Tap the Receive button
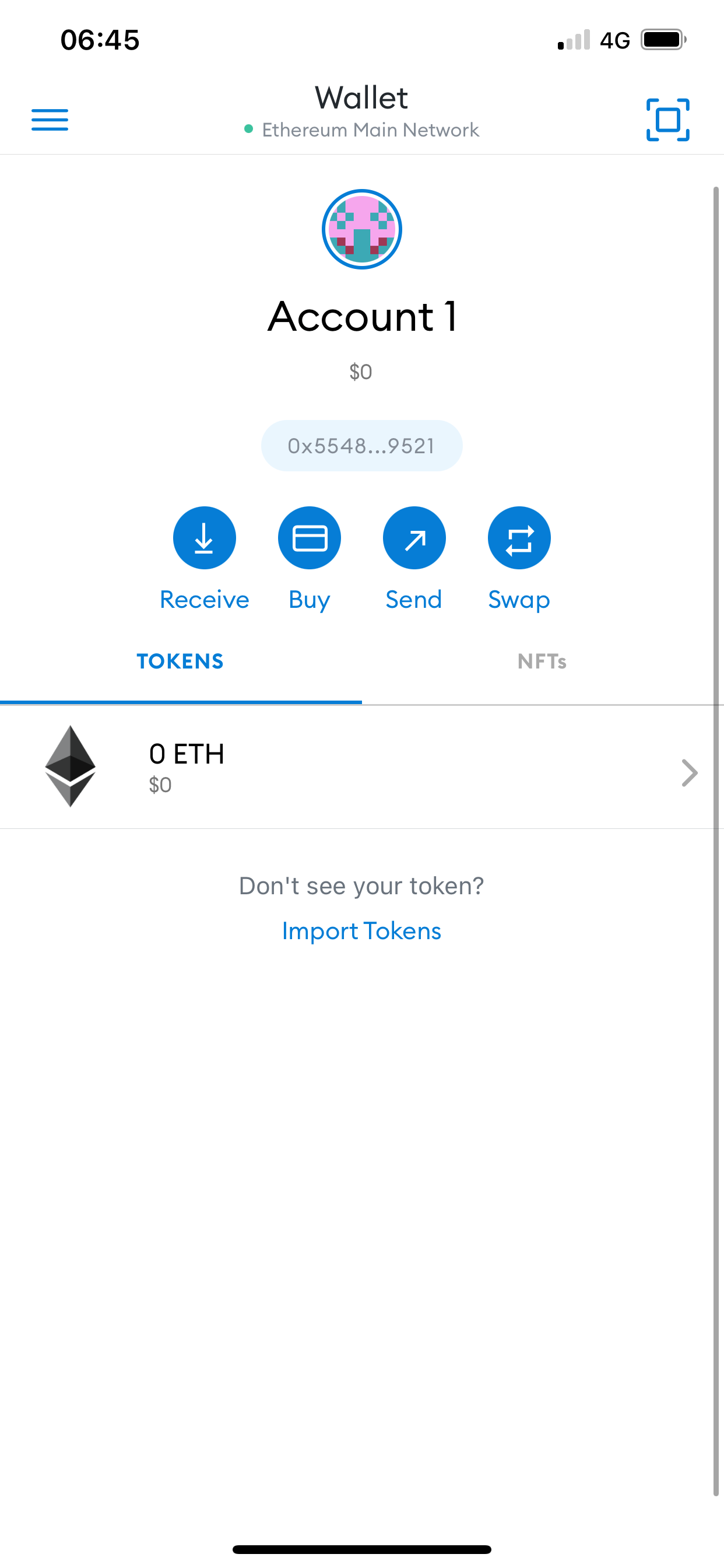 click(x=205, y=538)
